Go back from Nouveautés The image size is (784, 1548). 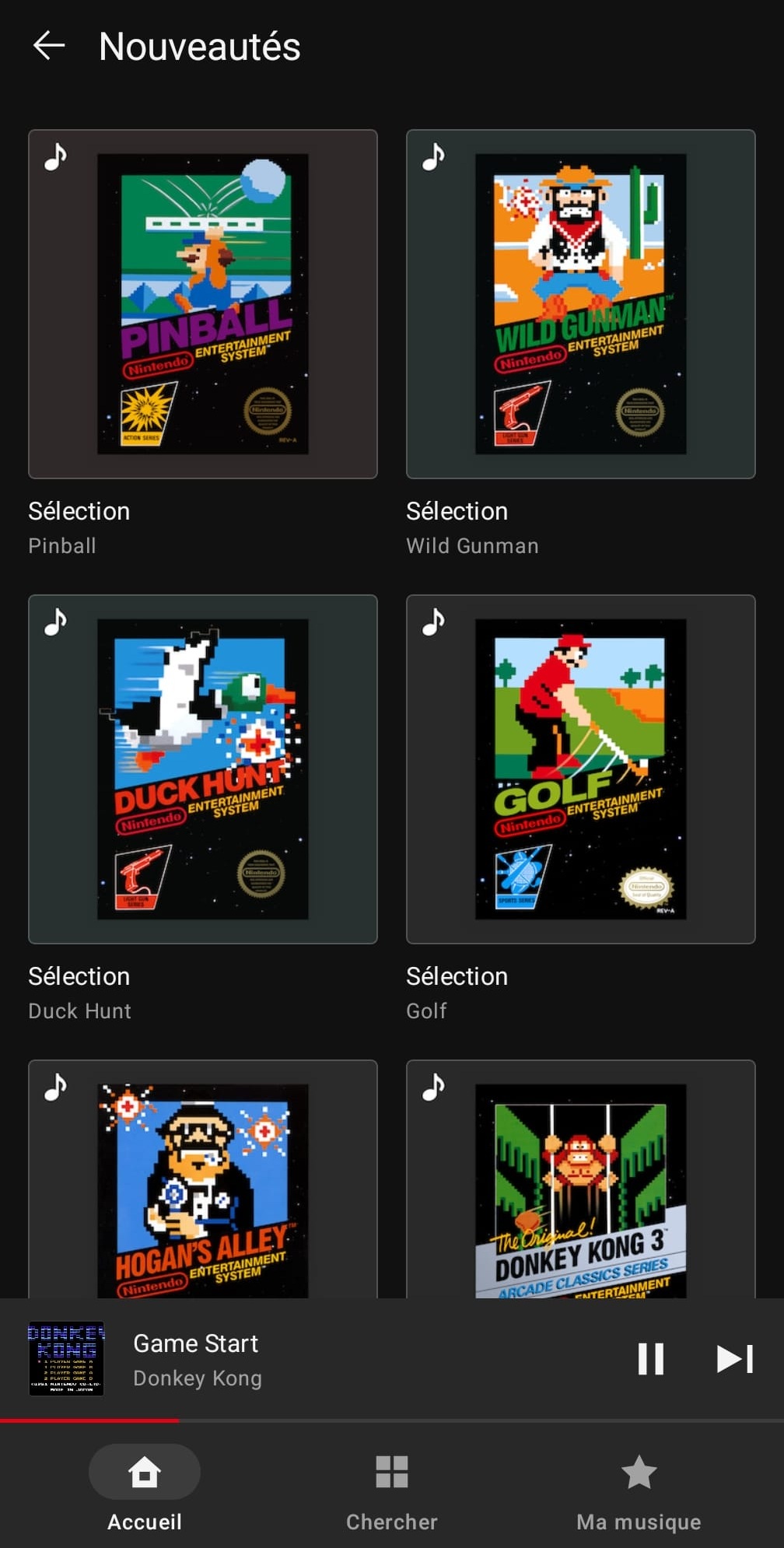tap(49, 46)
